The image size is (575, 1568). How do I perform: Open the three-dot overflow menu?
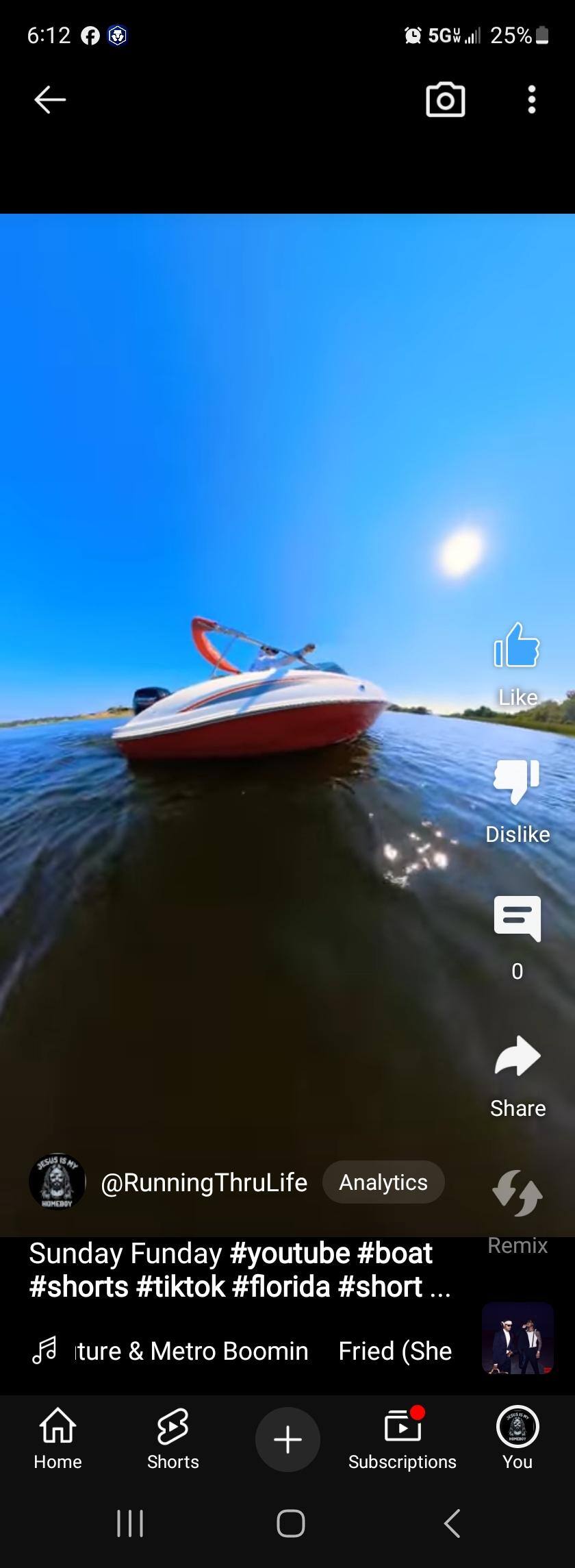point(532,100)
